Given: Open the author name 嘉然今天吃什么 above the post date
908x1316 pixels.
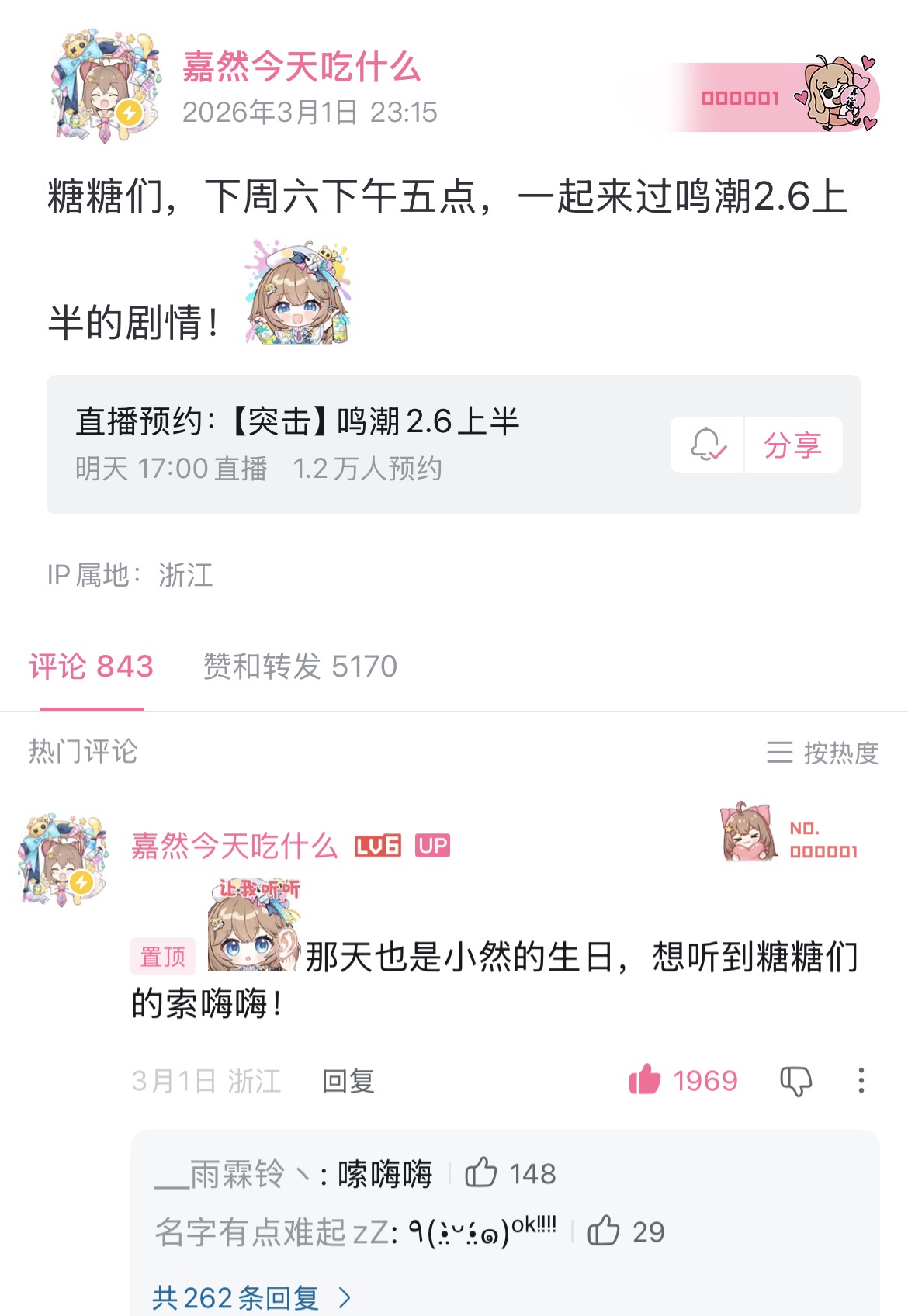Looking at the screenshot, I should click(x=301, y=67).
